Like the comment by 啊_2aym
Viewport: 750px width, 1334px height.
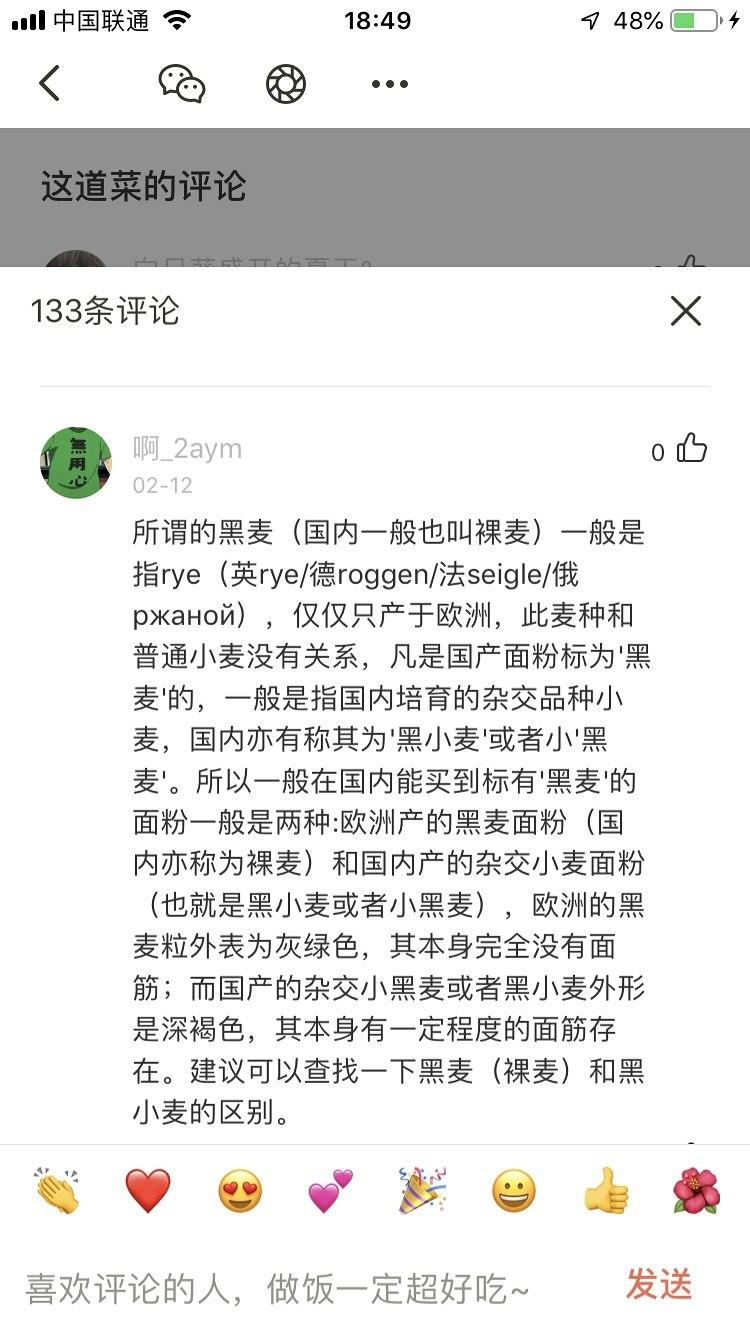click(691, 449)
